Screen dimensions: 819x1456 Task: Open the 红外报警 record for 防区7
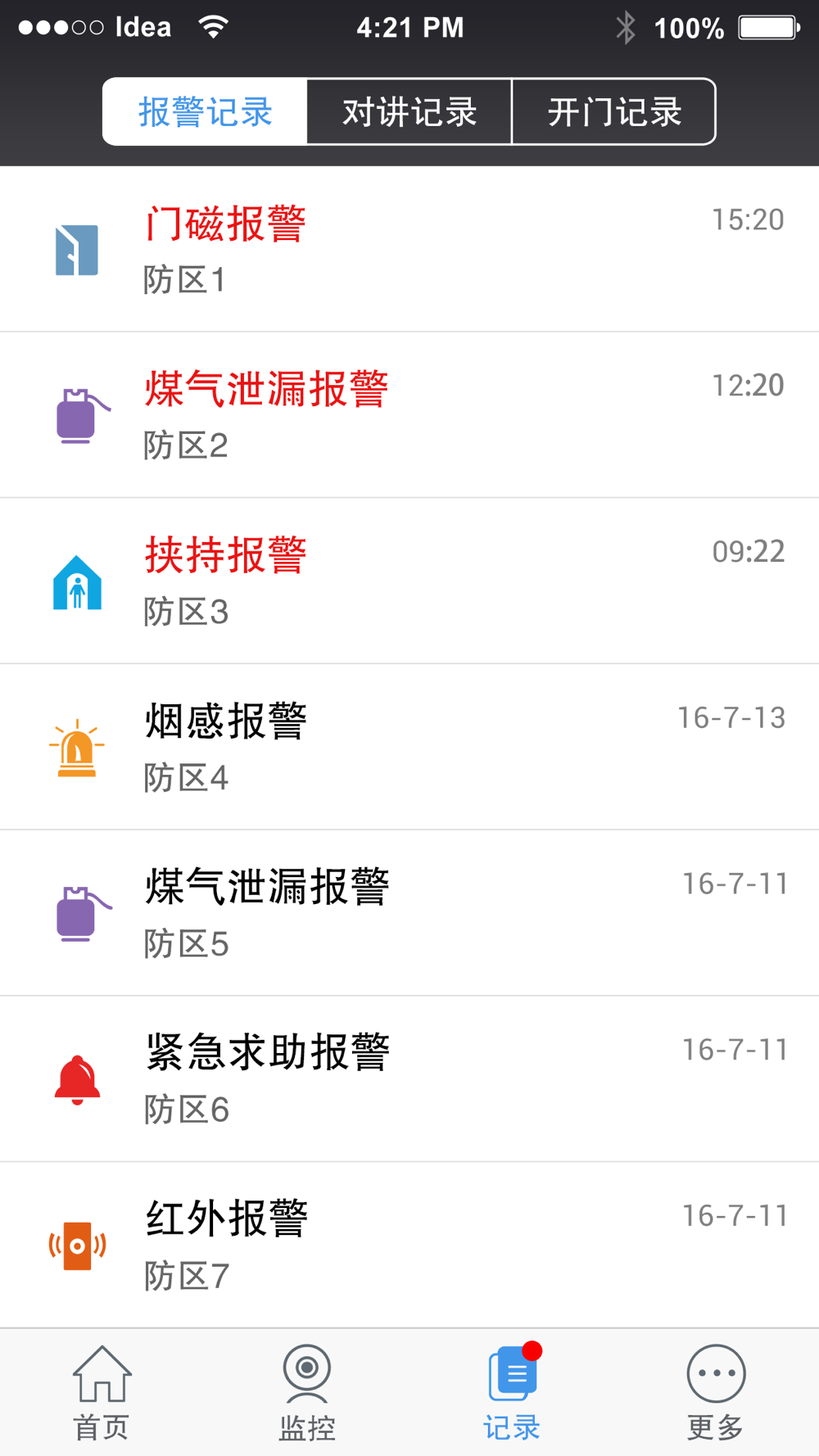coord(409,1245)
